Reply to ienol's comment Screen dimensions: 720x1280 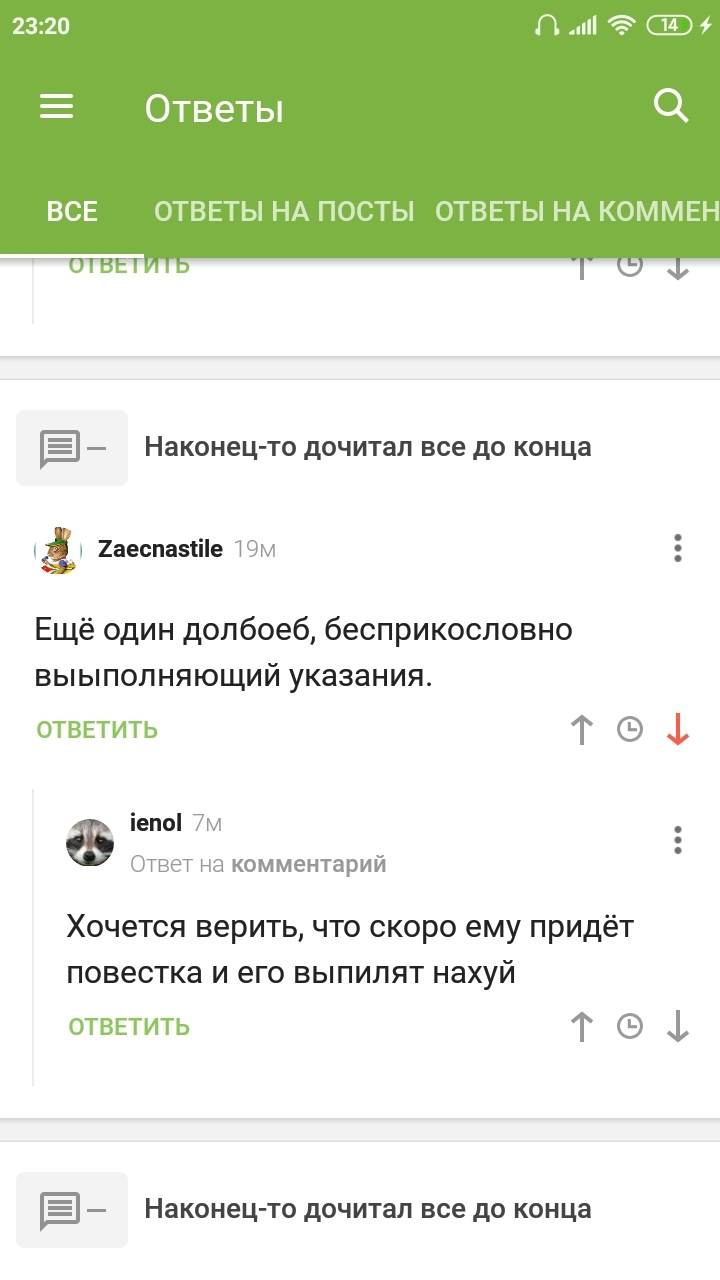(x=129, y=1027)
